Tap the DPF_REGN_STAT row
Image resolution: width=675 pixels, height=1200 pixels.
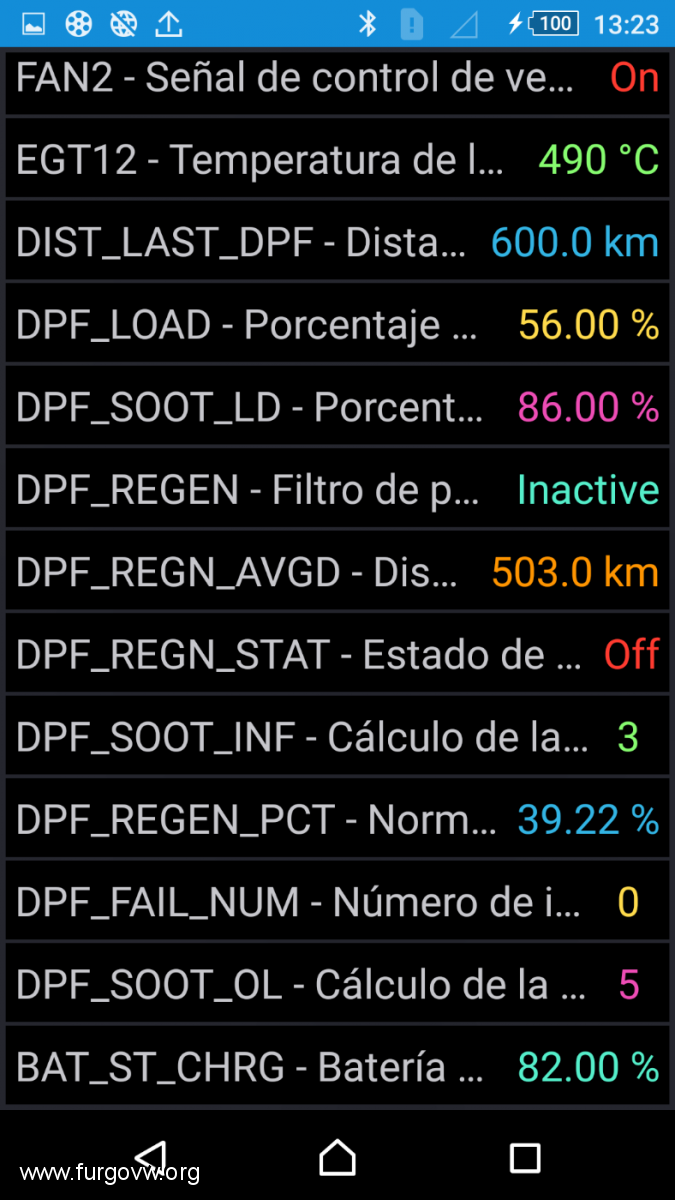click(337, 654)
